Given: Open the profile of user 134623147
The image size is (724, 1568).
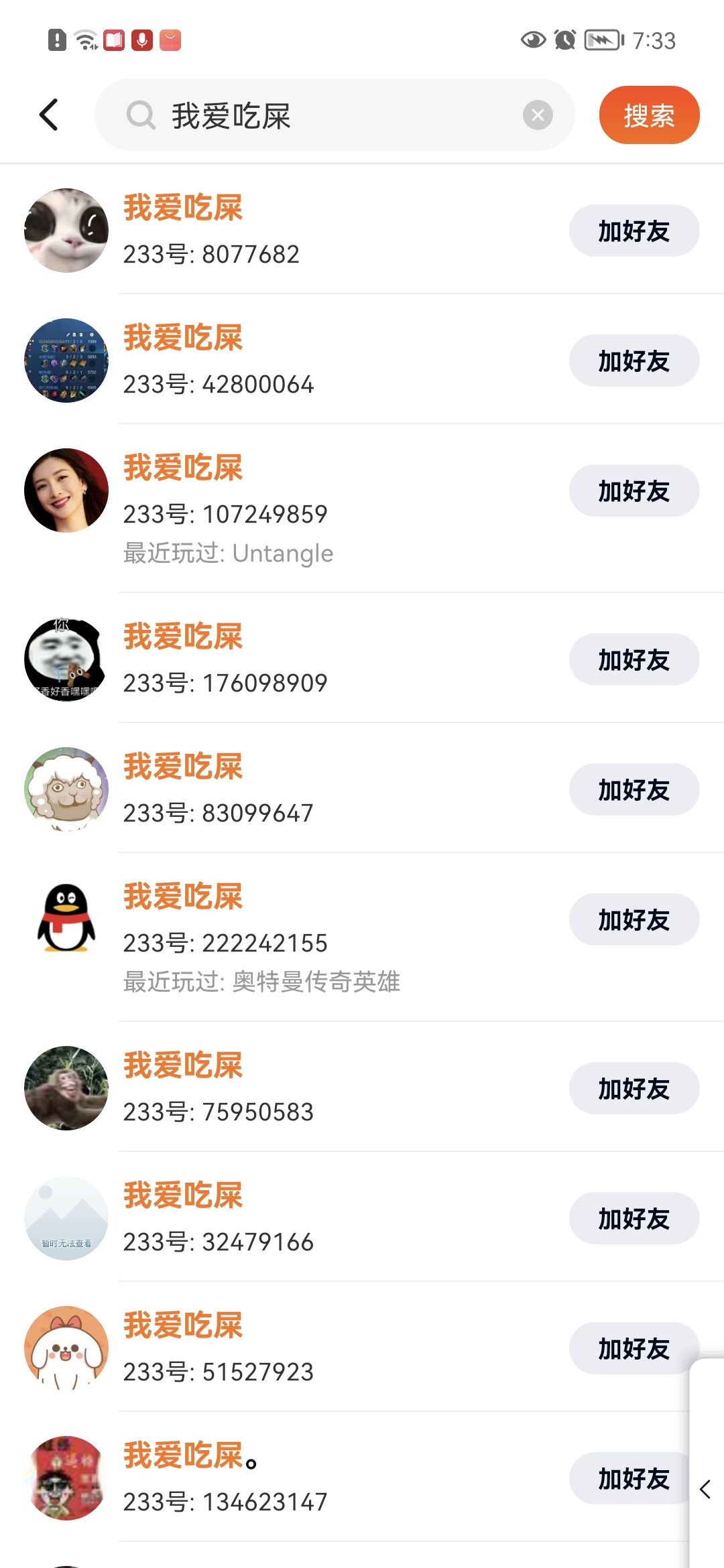Looking at the screenshot, I should [x=225, y=1479].
